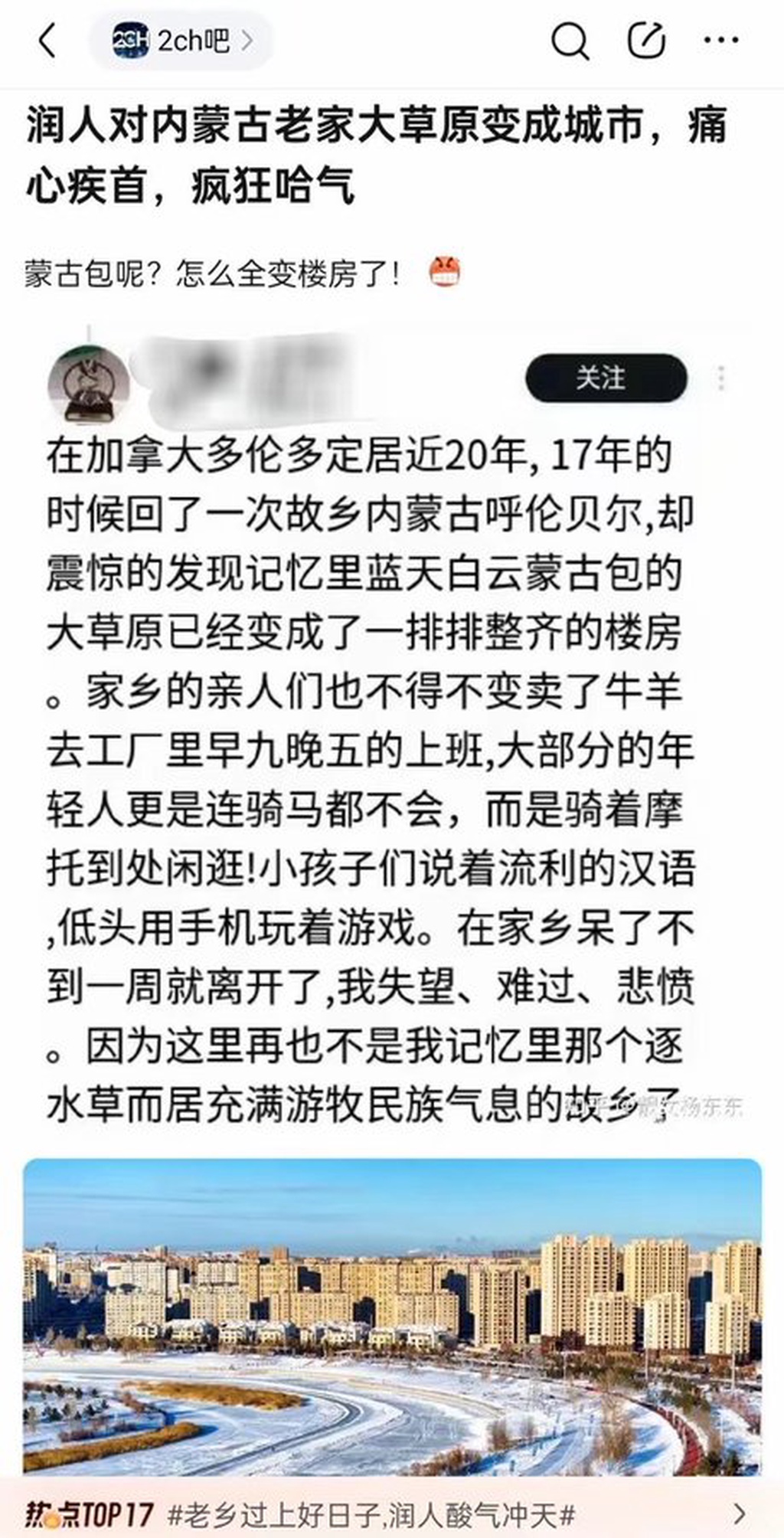Search within the forum
Image resolution: width=784 pixels, height=1538 pixels.
[570, 41]
